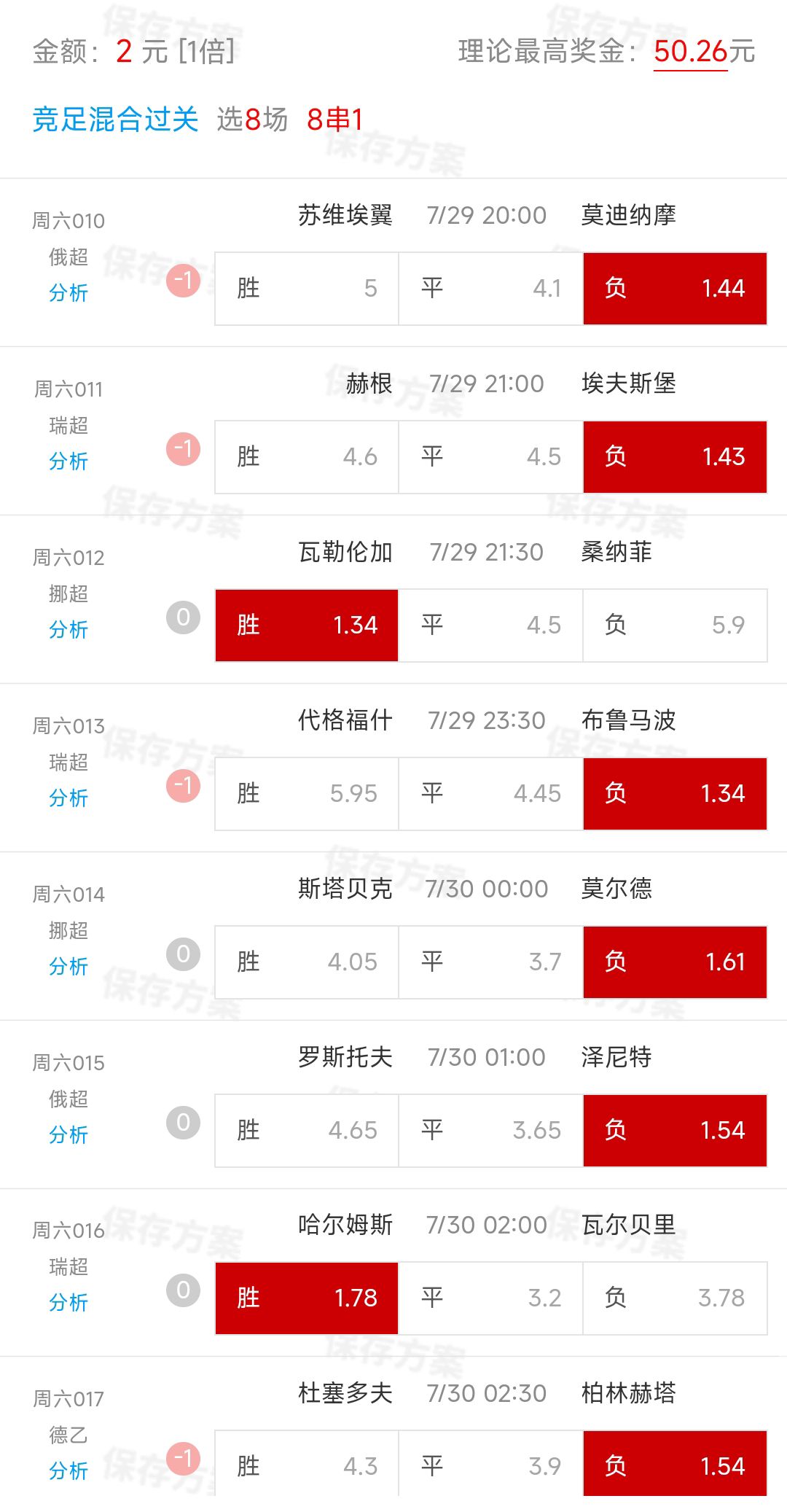Choose 平 3.7 for 斯塔贝克 vs 莫尔德
The height and width of the screenshot is (1512, 787).
(x=490, y=962)
